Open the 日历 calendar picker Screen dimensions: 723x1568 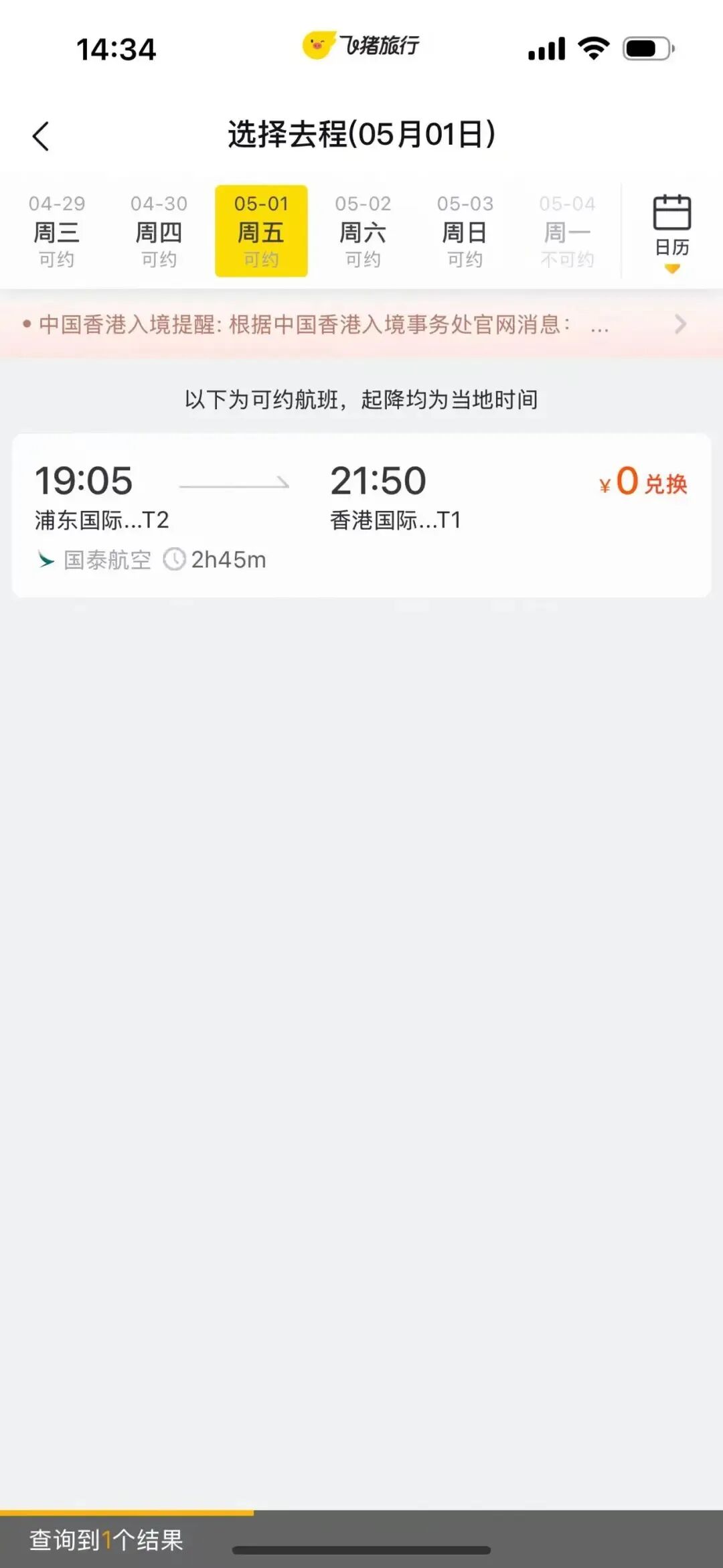pyautogui.click(x=672, y=232)
